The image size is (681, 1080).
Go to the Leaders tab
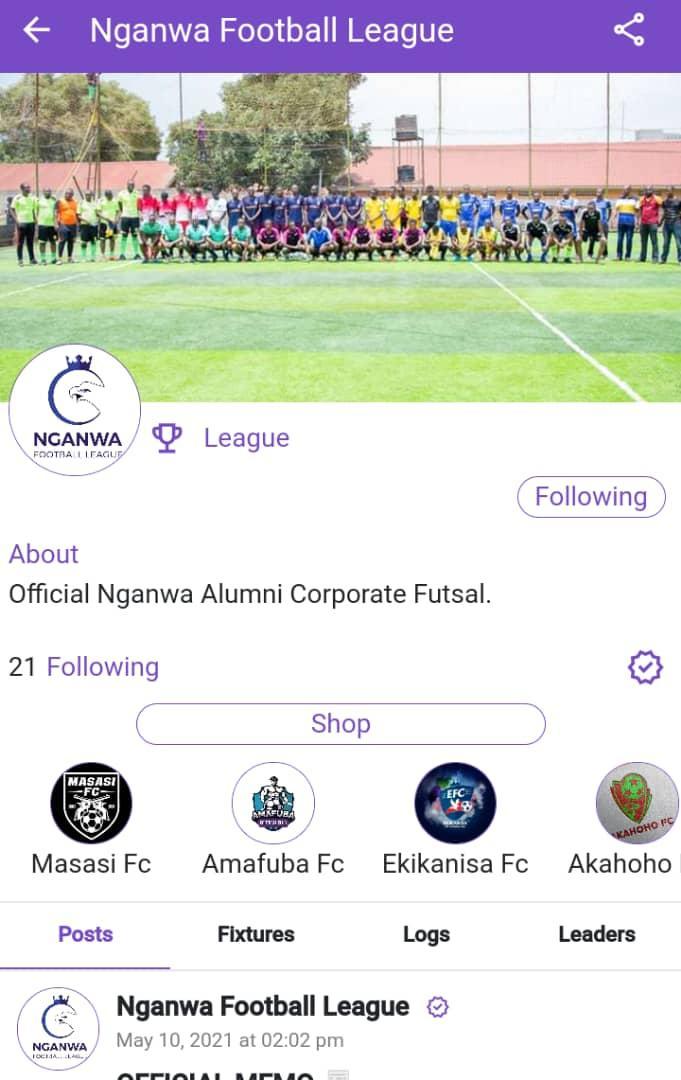point(596,935)
